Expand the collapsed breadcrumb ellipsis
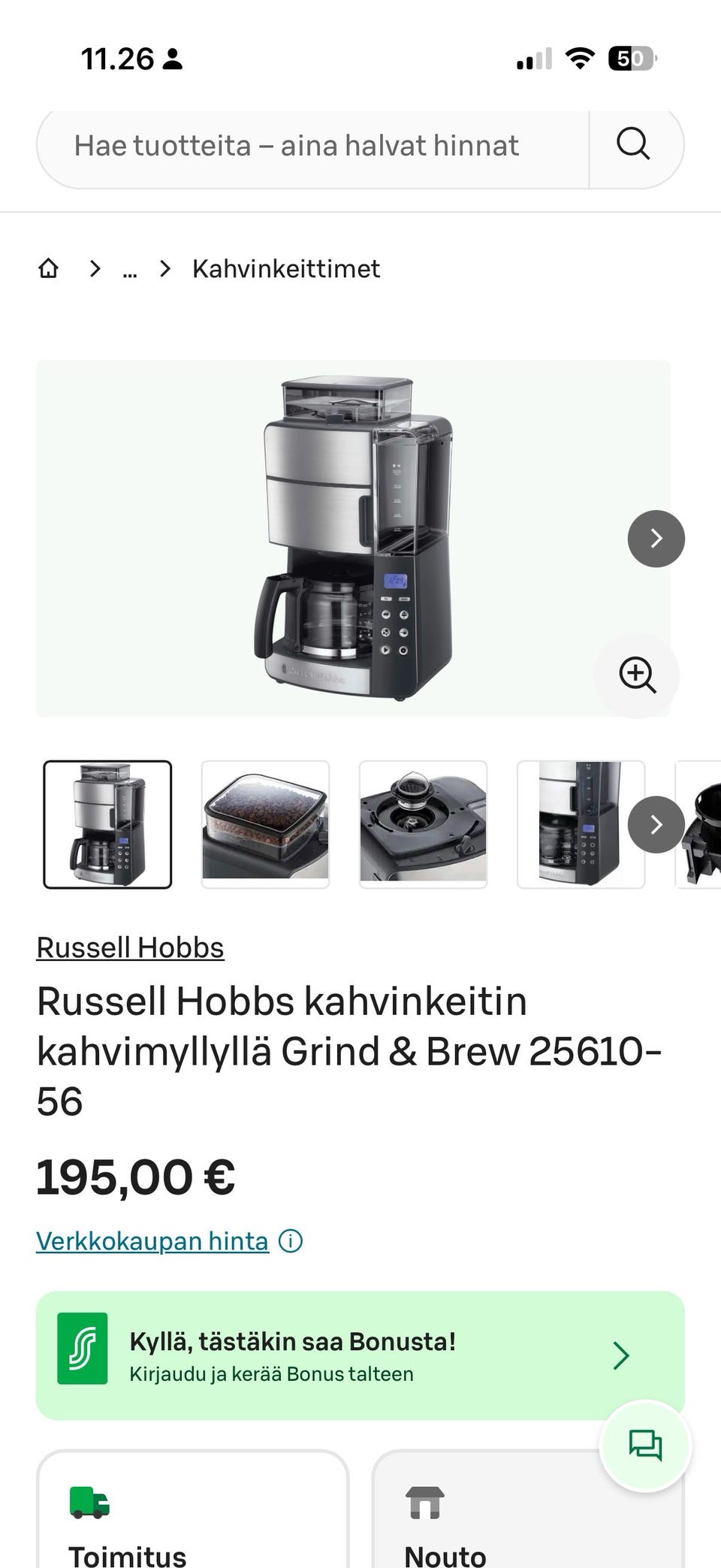This screenshot has height=1568, width=721. click(x=130, y=270)
